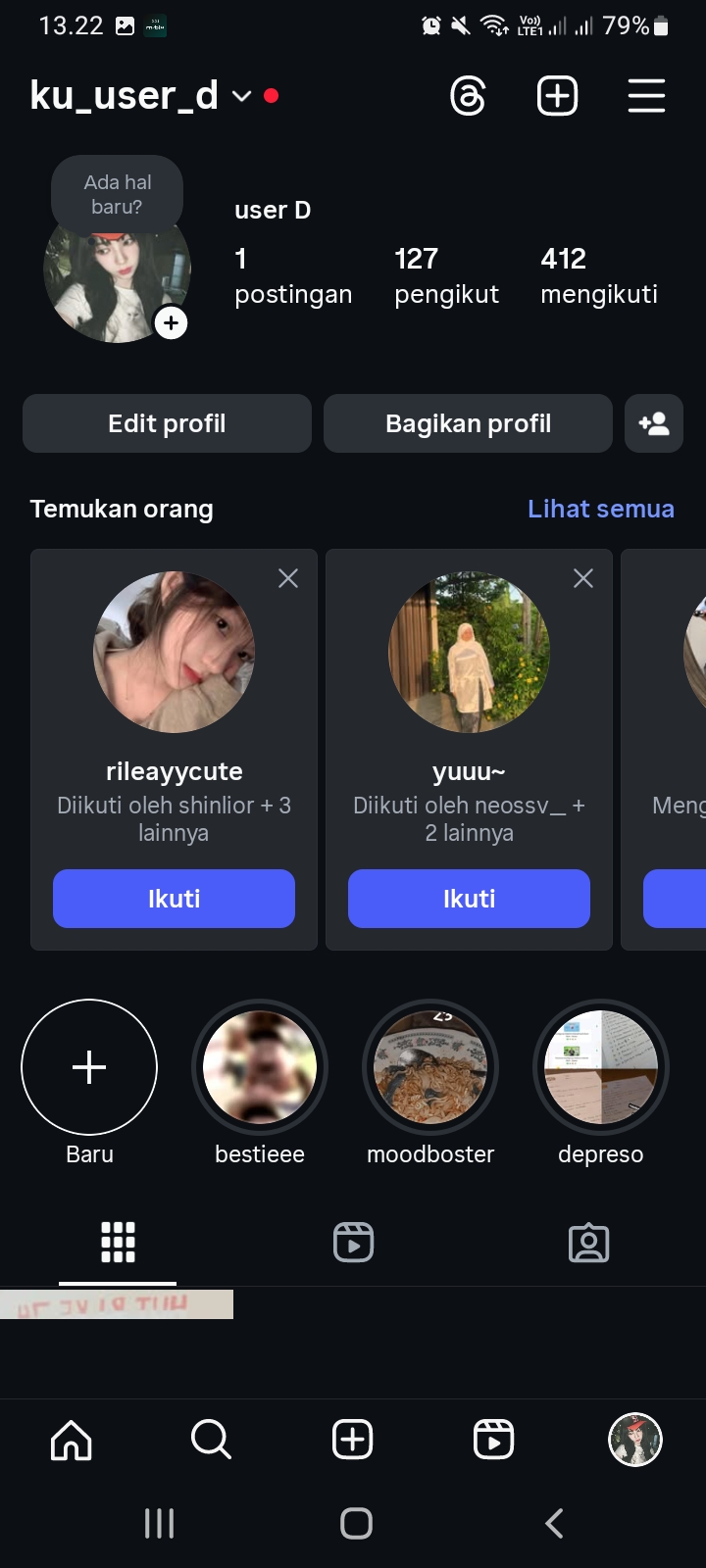Dismiss the yuuu~ suggestion card
The width and height of the screenshot is (706, 1568).
(x=583, y=579)
